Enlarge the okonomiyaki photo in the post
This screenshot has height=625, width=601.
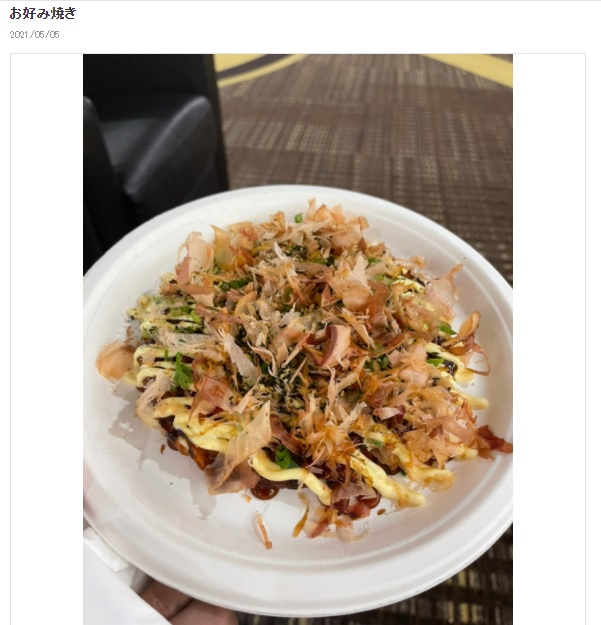[x=297, y=339]
